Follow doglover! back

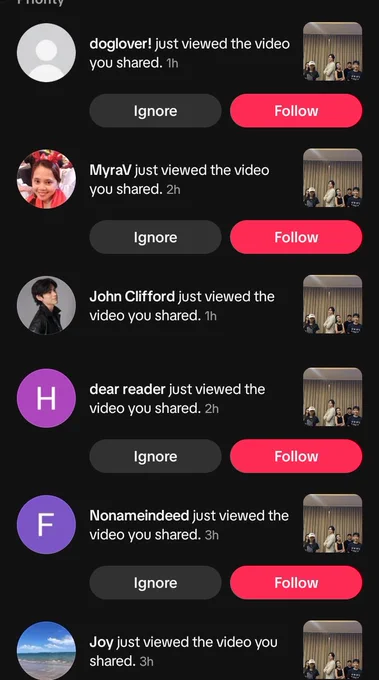pos(296,111)
